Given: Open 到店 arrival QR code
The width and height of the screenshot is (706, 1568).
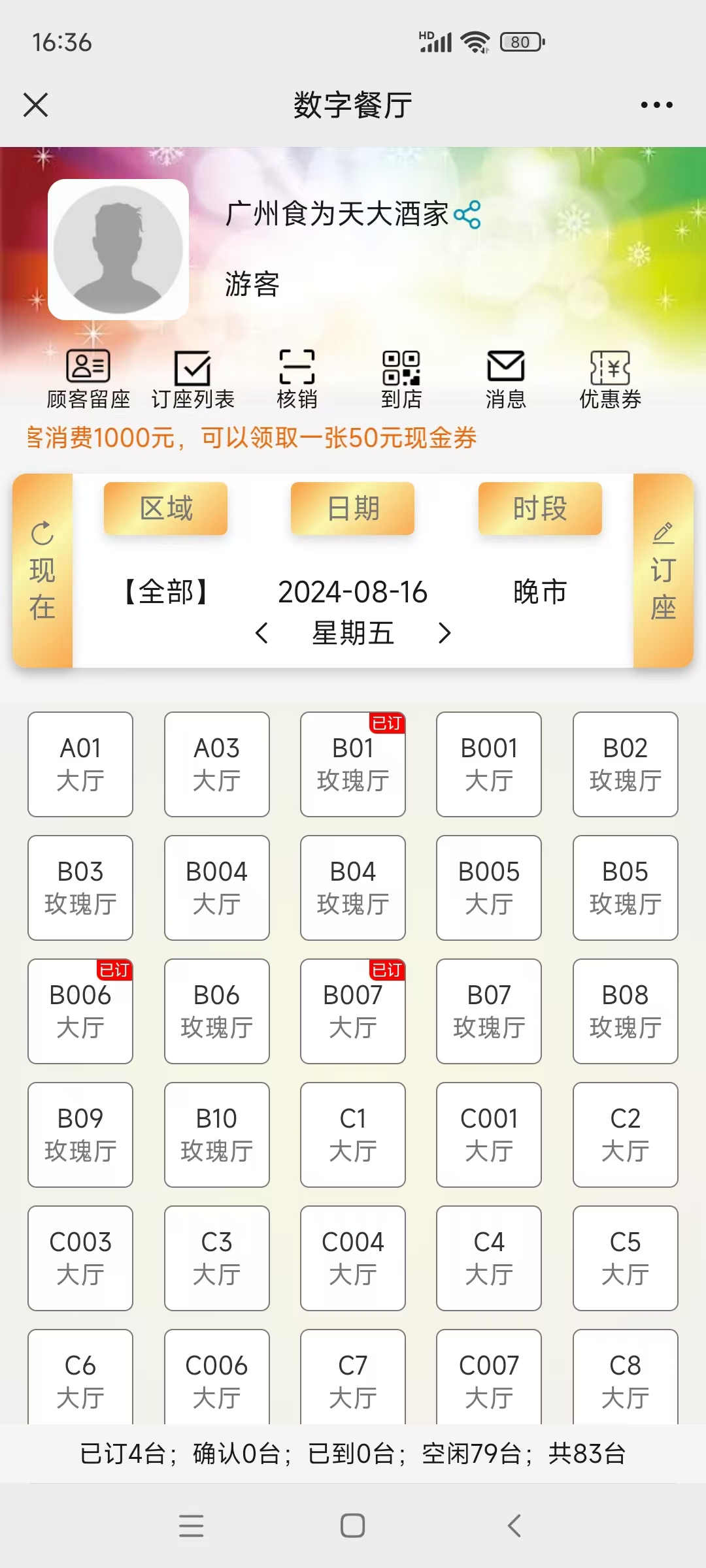Looking at the screenshot, I should (401, 378).
